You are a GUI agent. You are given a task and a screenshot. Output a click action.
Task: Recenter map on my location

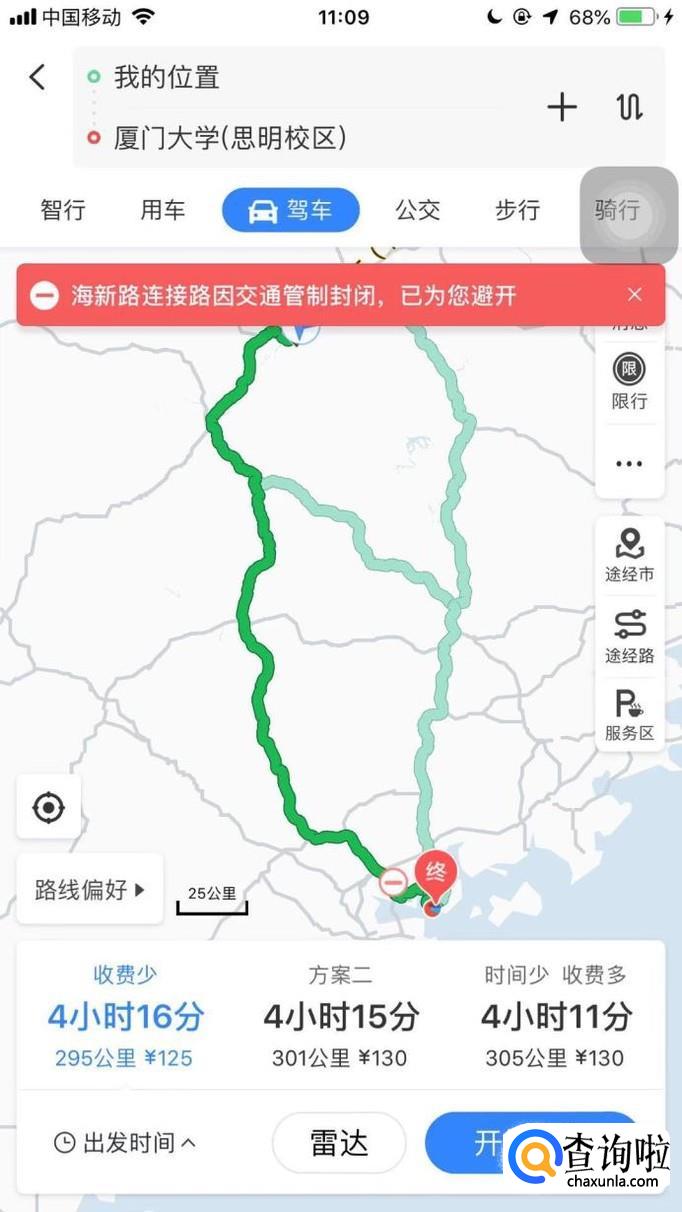point(49,807)
